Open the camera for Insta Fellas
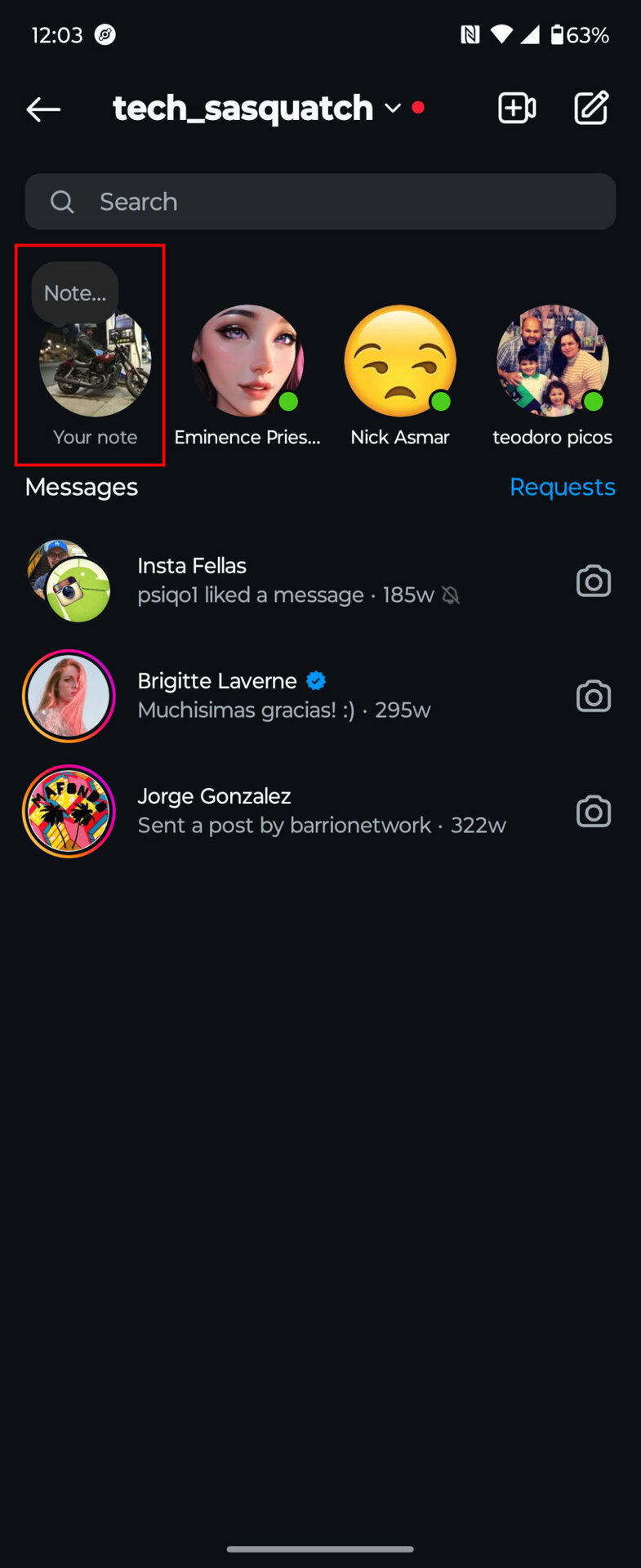Viewport: 641px width, 1568px height. click(x=594, y=581)
